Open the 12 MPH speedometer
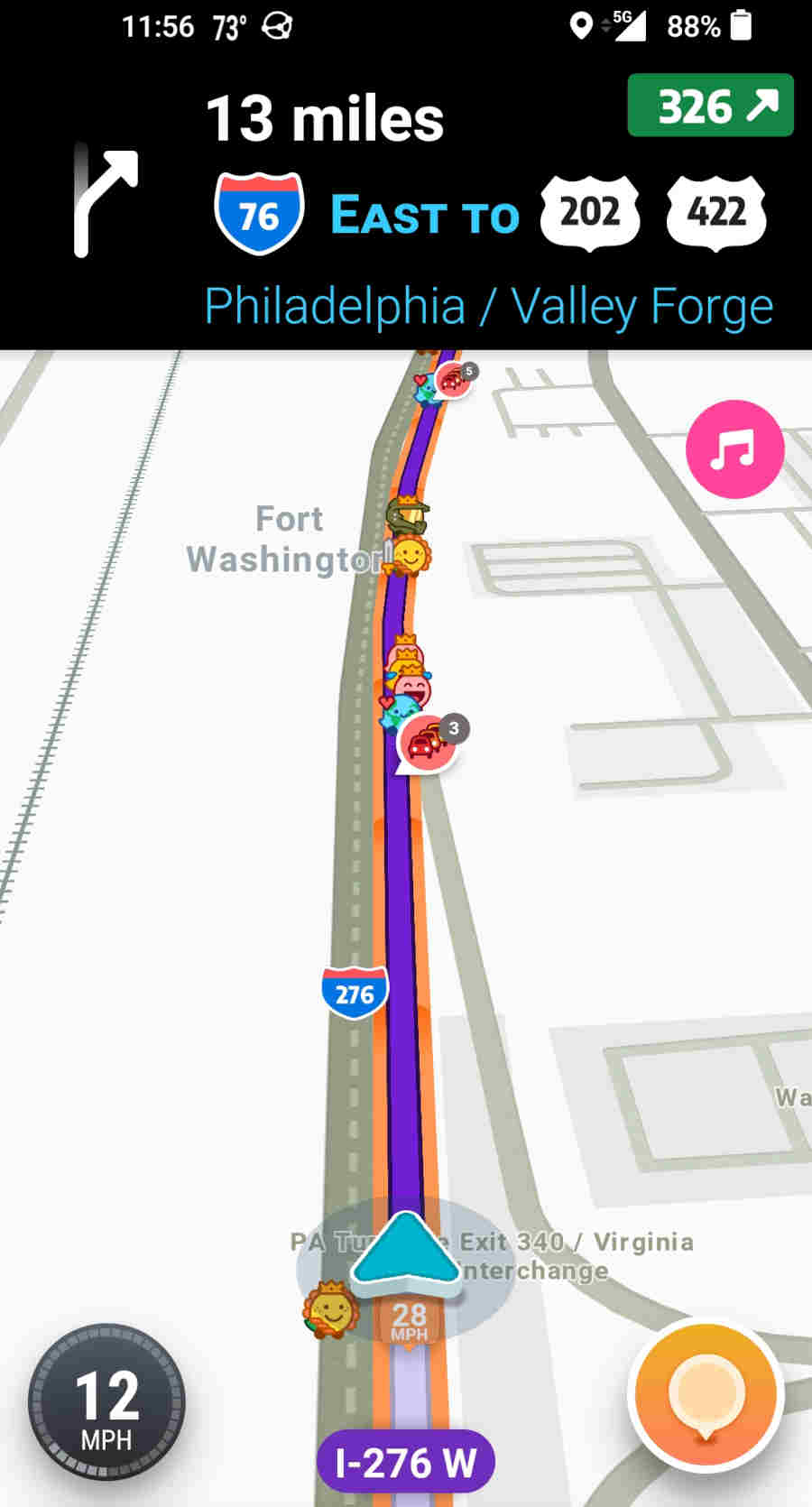Image resolution: width=812 pixels, height=1507 pixels. point(106,1402)
